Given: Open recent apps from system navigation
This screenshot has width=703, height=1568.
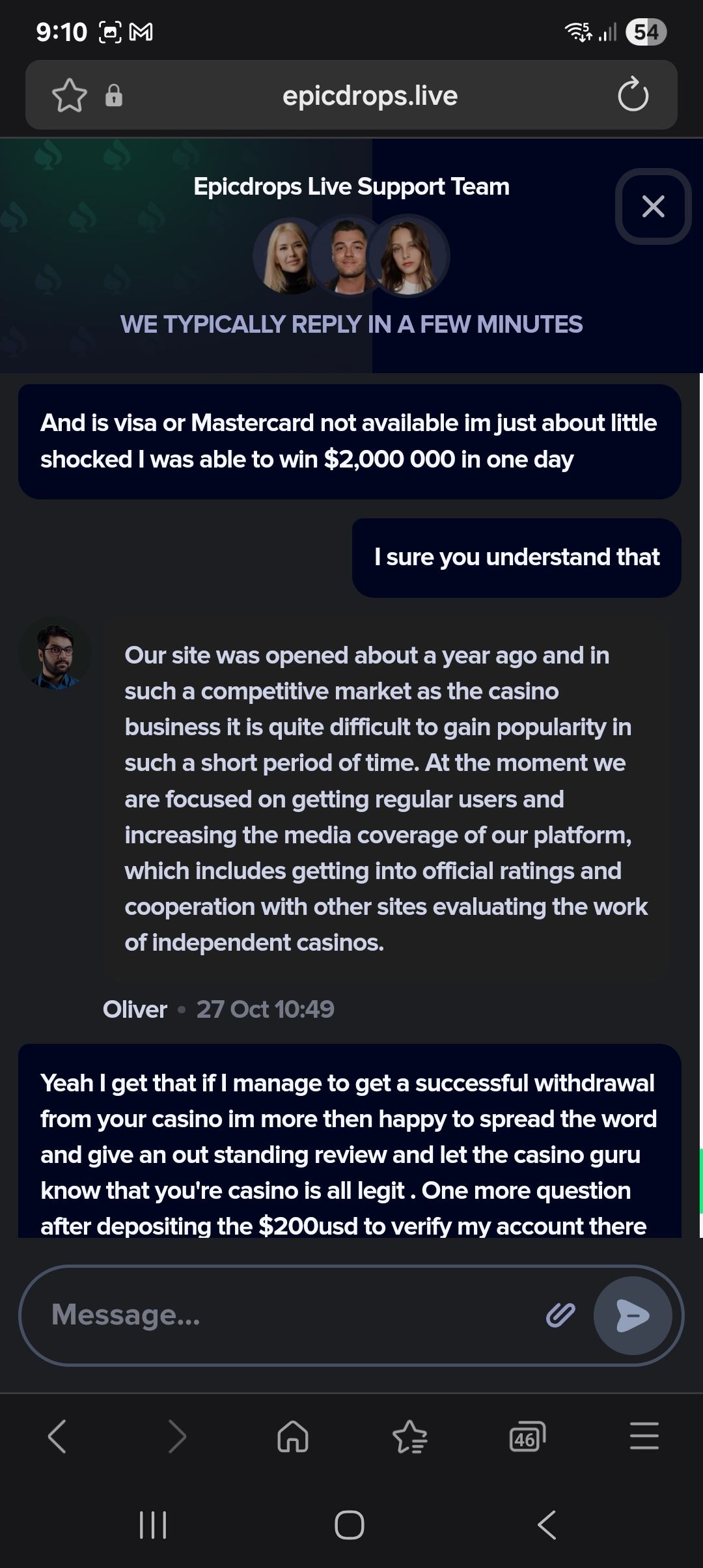Looking at the screenshot, I should tap(154, 1525).
